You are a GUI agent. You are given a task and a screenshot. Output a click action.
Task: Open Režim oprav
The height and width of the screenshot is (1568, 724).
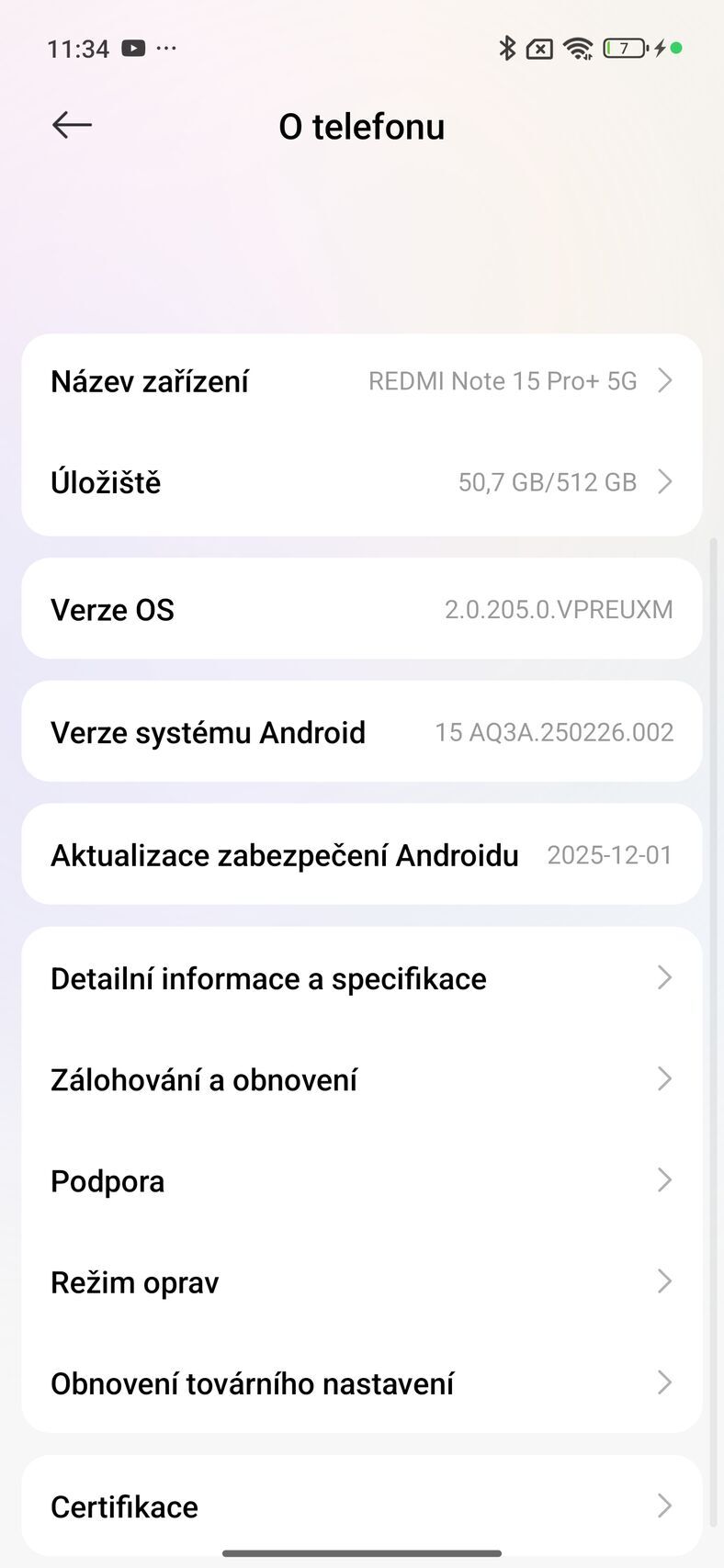(362, 1281)
